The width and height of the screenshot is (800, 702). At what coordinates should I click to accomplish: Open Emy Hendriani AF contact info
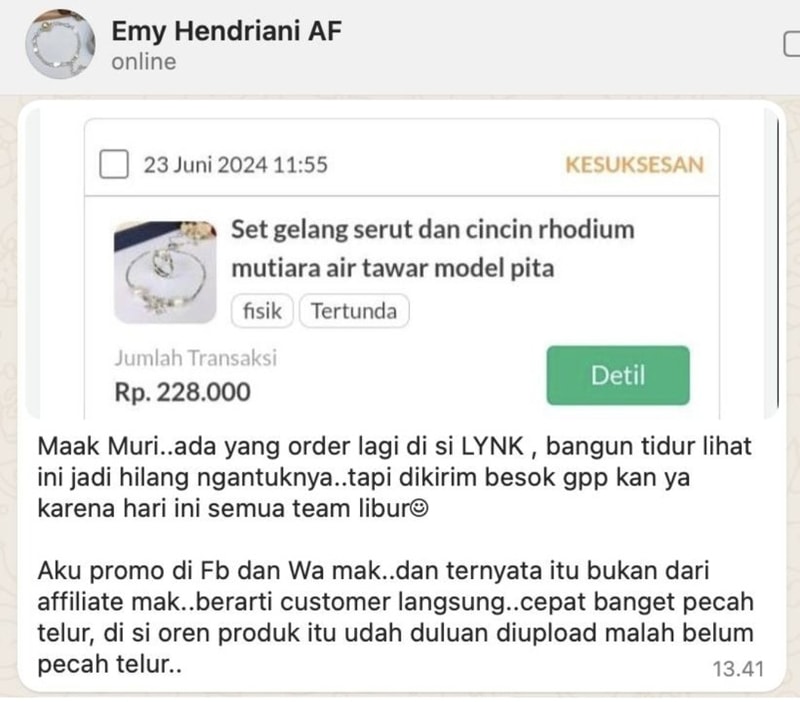click(x=227, y=31)
